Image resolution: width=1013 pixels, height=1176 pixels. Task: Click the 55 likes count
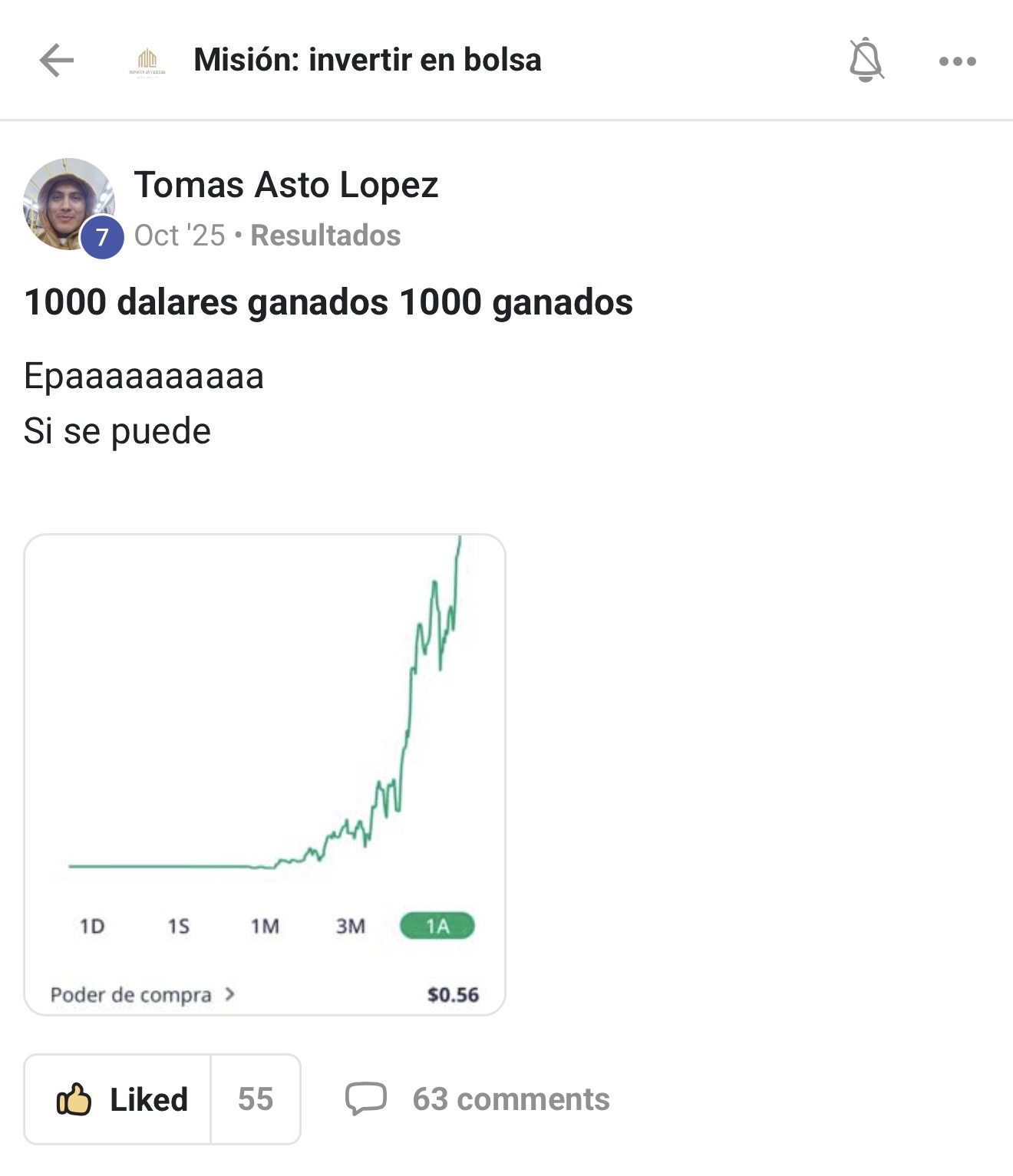point(256,1099)
